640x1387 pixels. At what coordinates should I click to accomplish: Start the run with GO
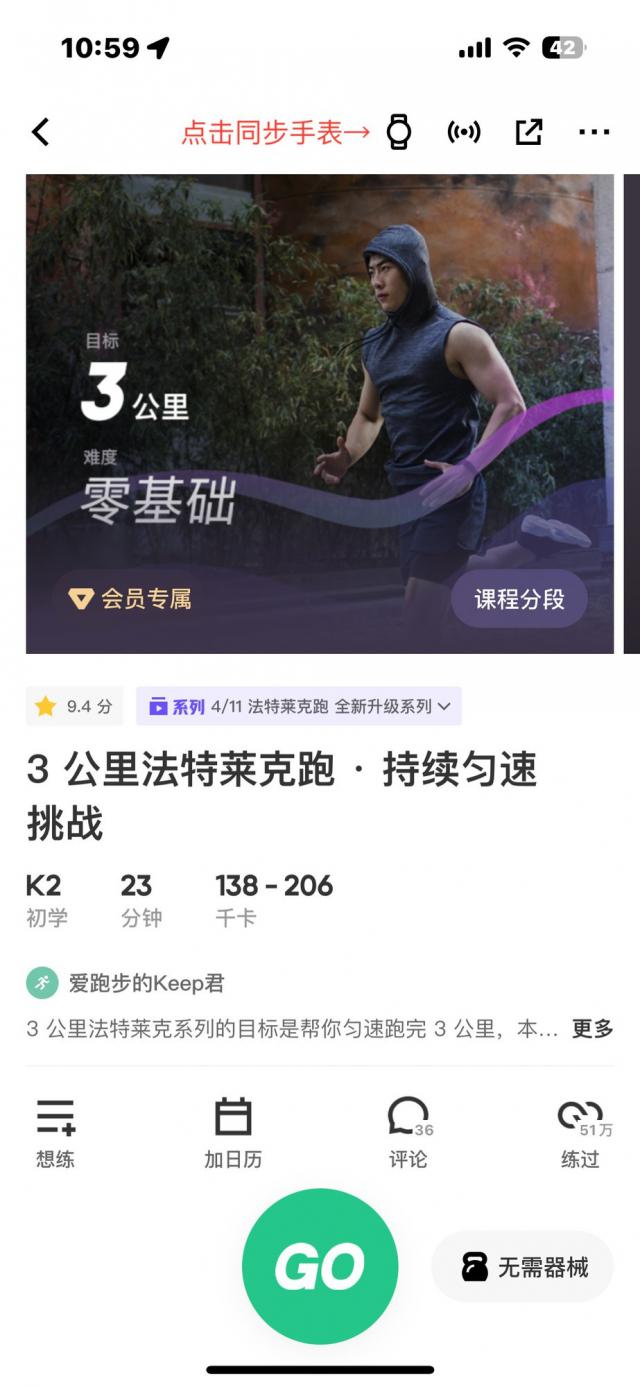tap(320, 1267)
